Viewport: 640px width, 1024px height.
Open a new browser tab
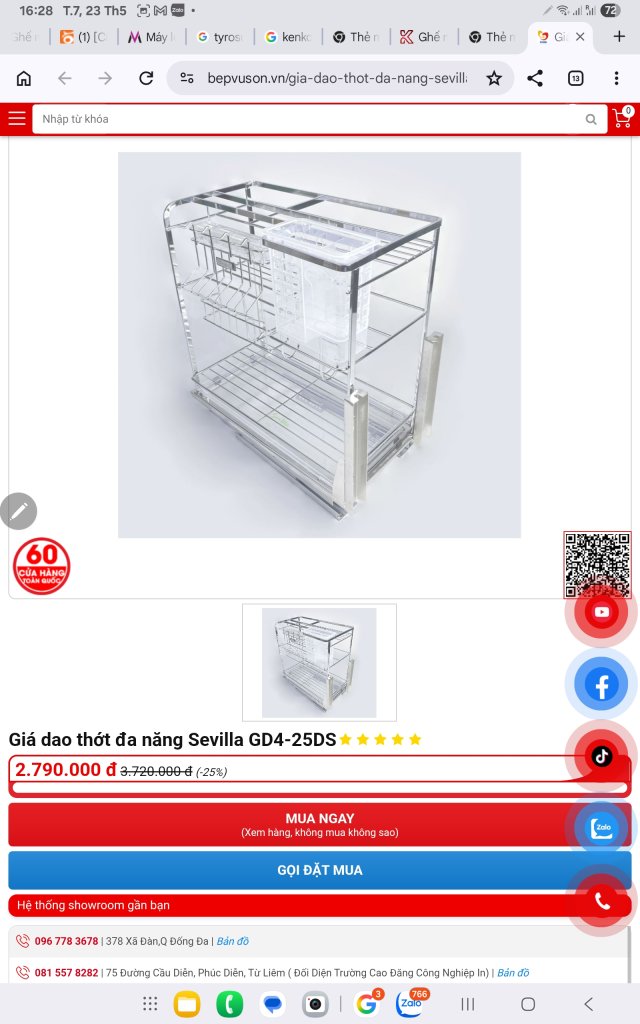tap(619, 36)
